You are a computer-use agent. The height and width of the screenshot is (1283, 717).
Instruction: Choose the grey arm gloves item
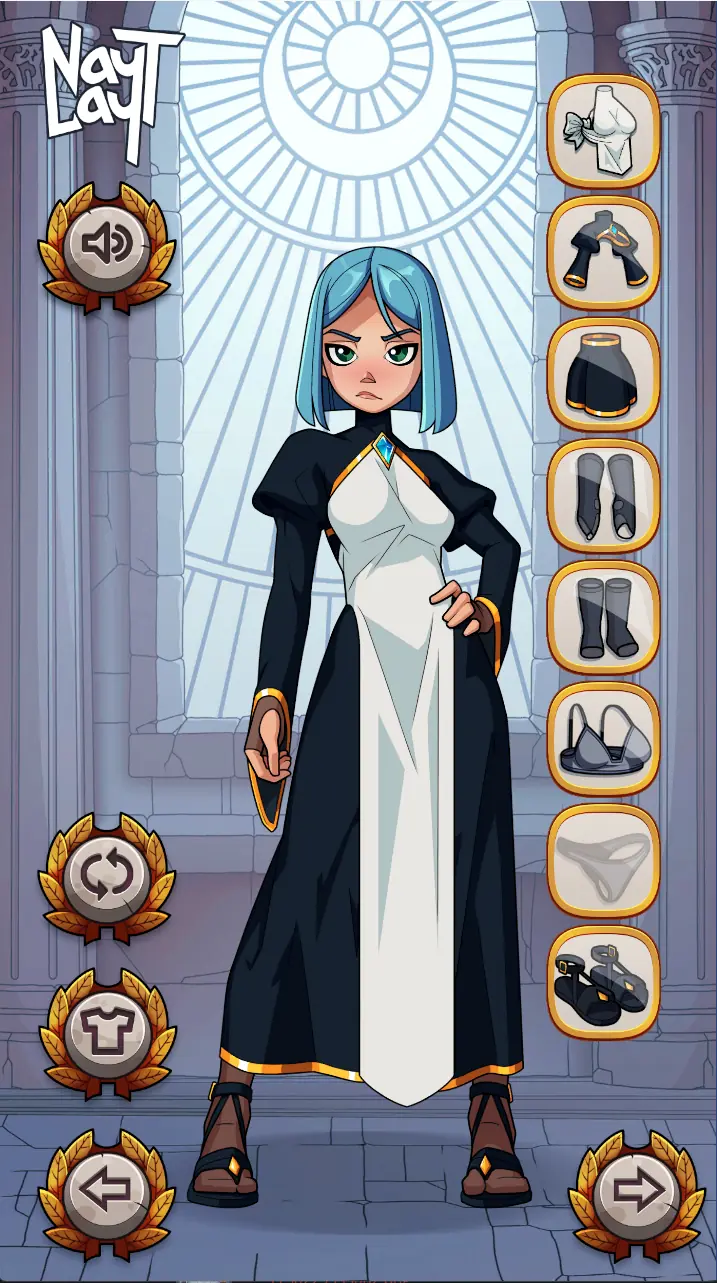point(603,496)
